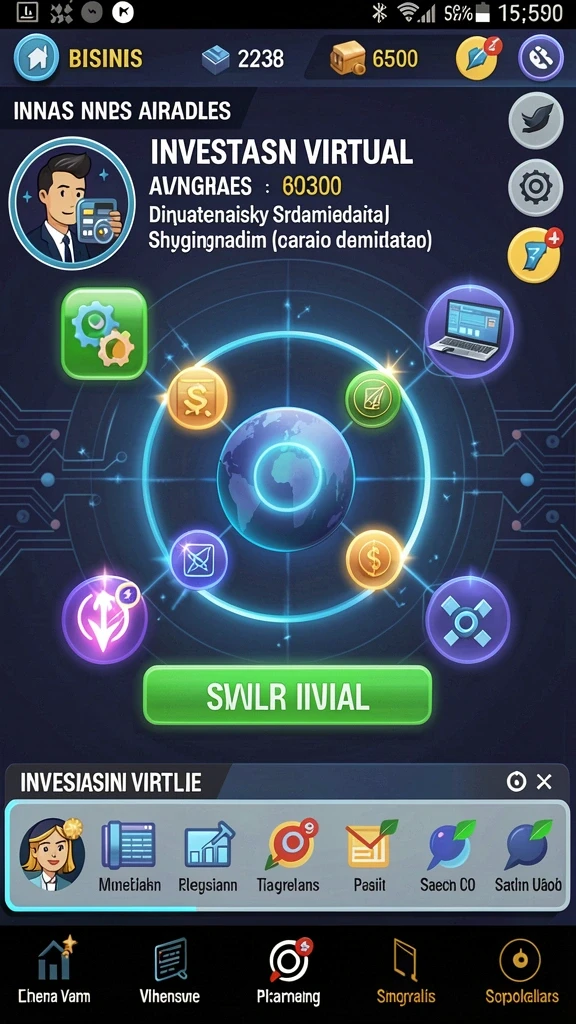Switch to the Vlhensvie tab
The image size is (576, 1024).
click(x=170, y=970)
